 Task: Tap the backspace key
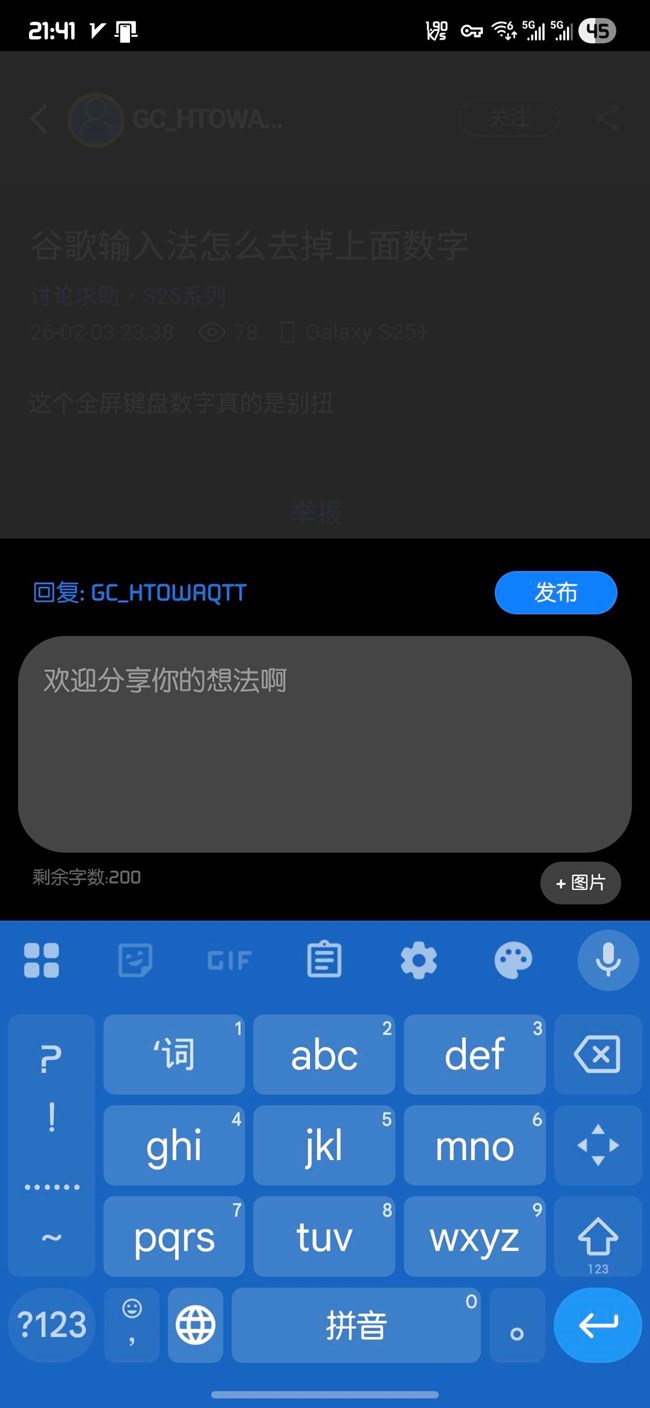pyautogui.click(x=598, y=1054)
